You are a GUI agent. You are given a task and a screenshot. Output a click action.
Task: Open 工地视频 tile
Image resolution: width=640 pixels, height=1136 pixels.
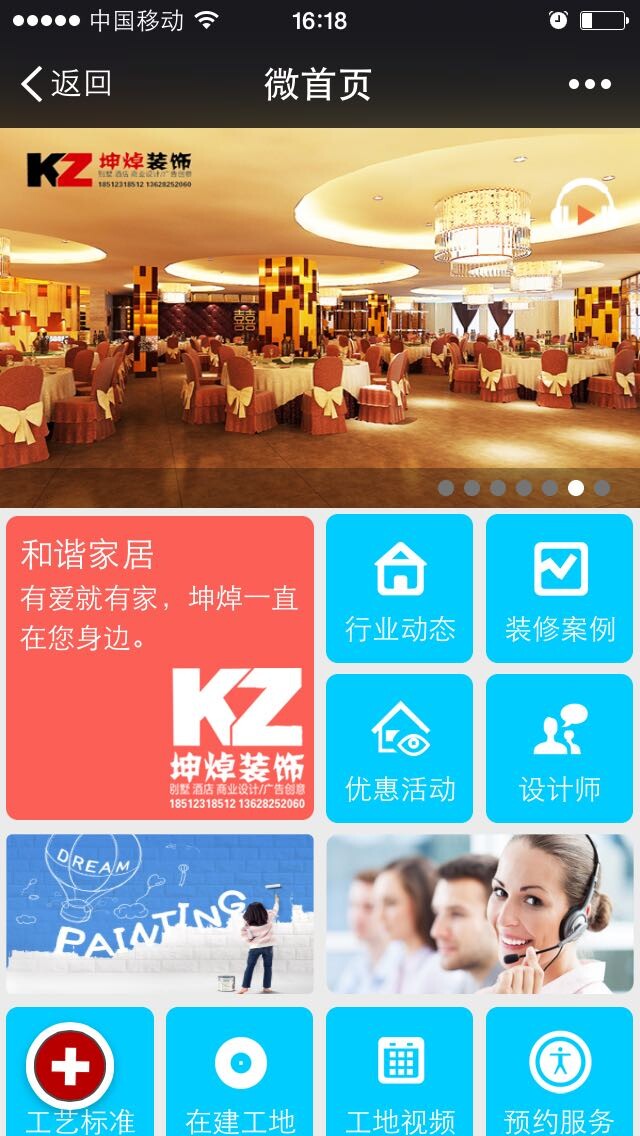[400, 1075]
